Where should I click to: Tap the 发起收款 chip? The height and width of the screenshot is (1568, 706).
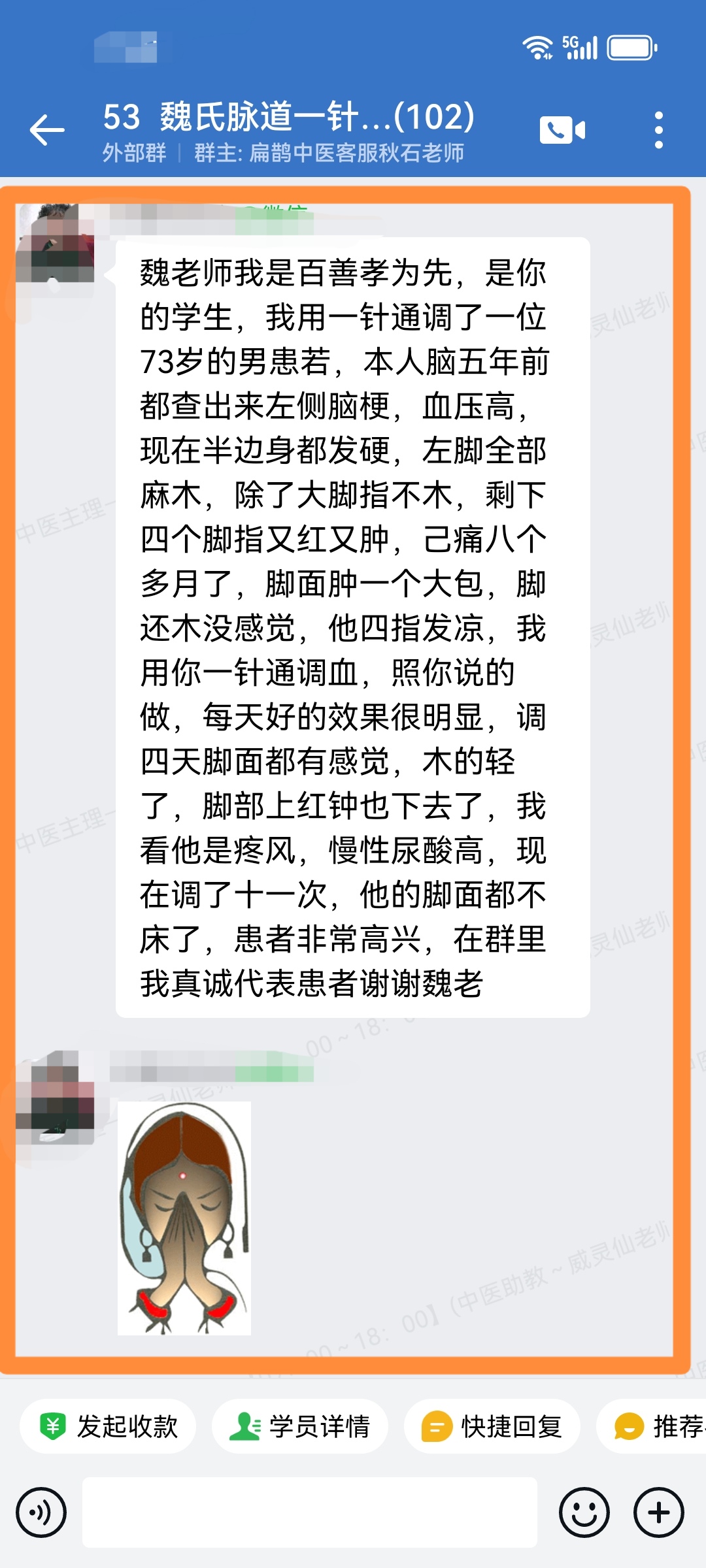[109, 1426]
